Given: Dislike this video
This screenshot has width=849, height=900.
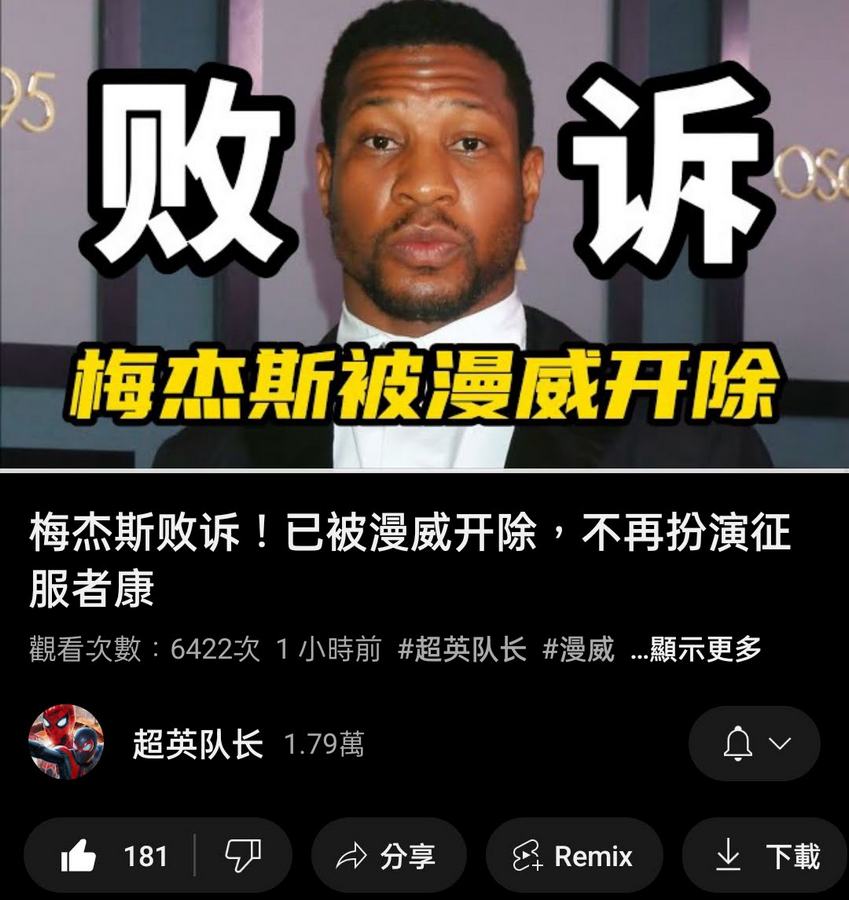Looking at the screenshot, I should click(x=242, y=857).
